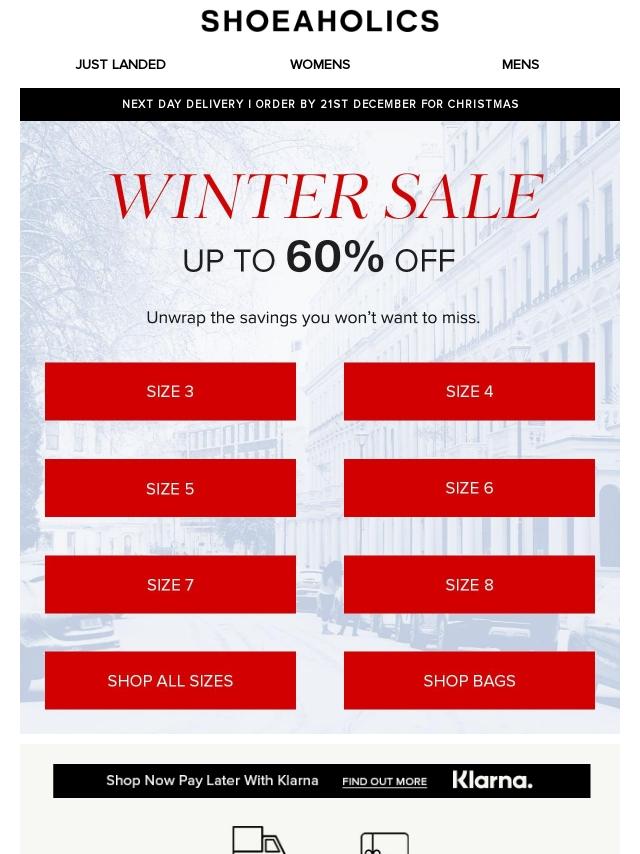Image resolution: width=640 pixels, height=854 pixels.
Task: Switch to the Womens category
Action: click(320, 64)
